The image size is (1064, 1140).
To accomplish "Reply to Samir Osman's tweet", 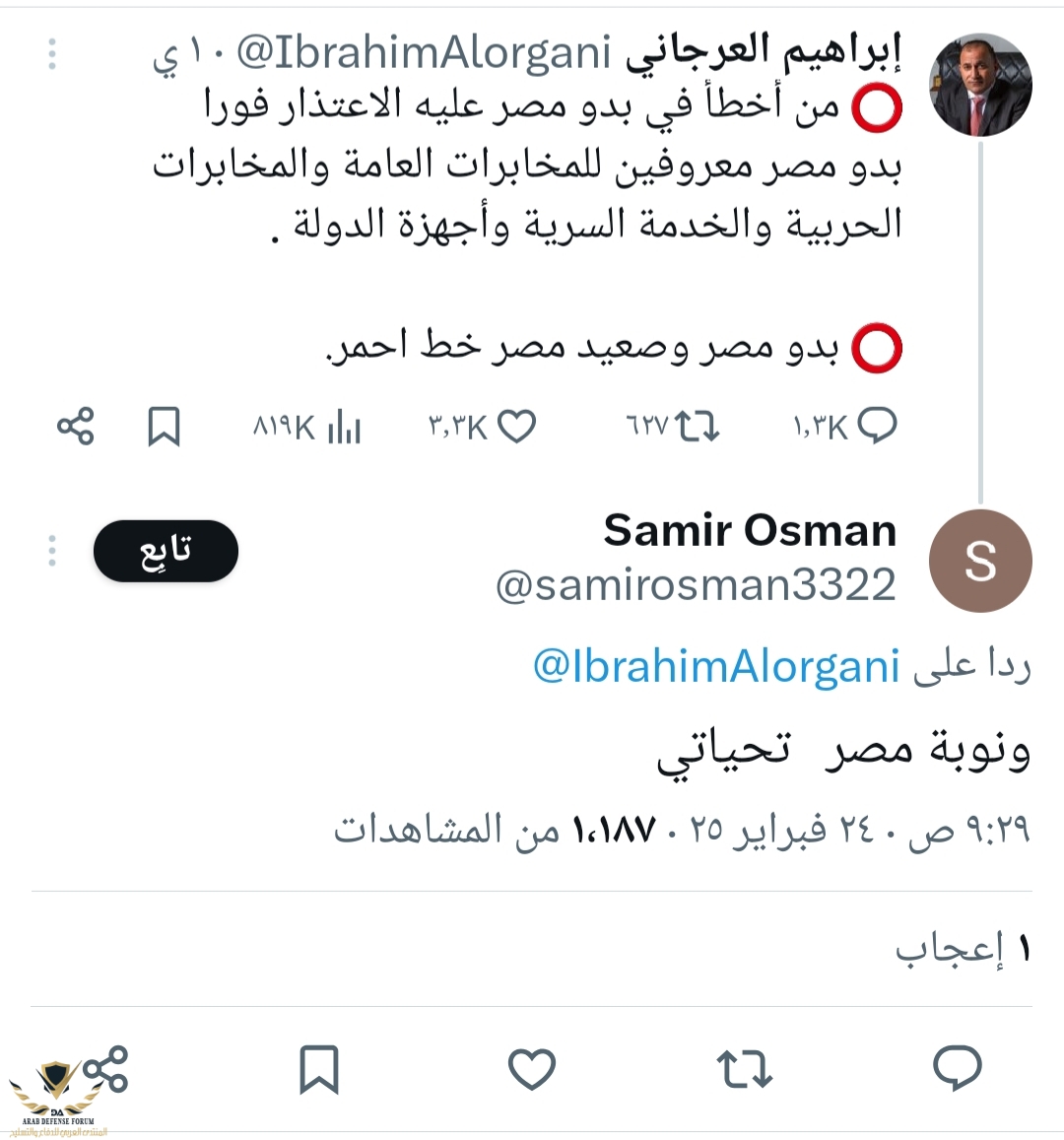I will (x=957, y=1068).
